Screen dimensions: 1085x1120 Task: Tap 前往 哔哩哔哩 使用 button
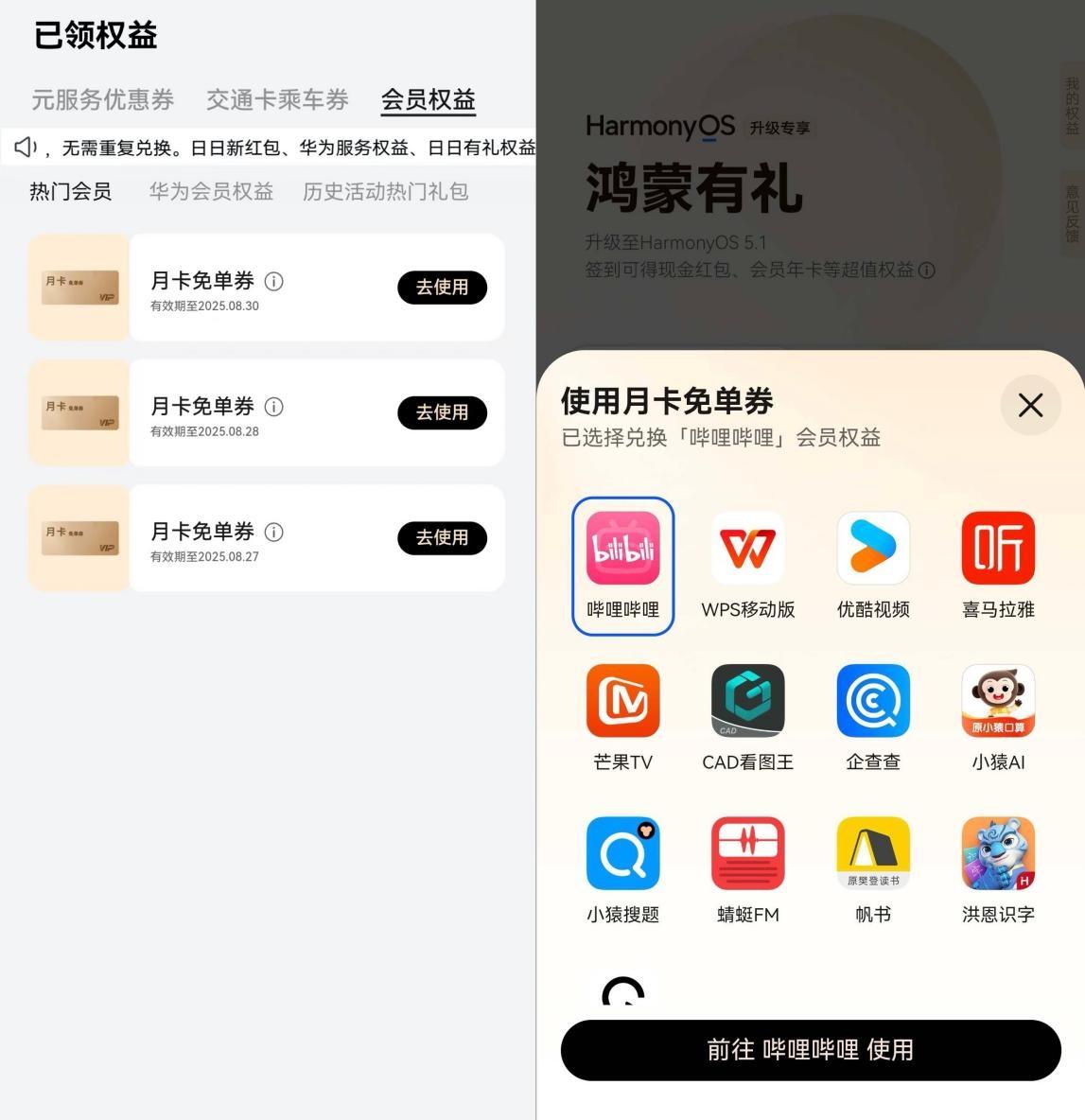pyautogui.click(x=811, y=1050)
